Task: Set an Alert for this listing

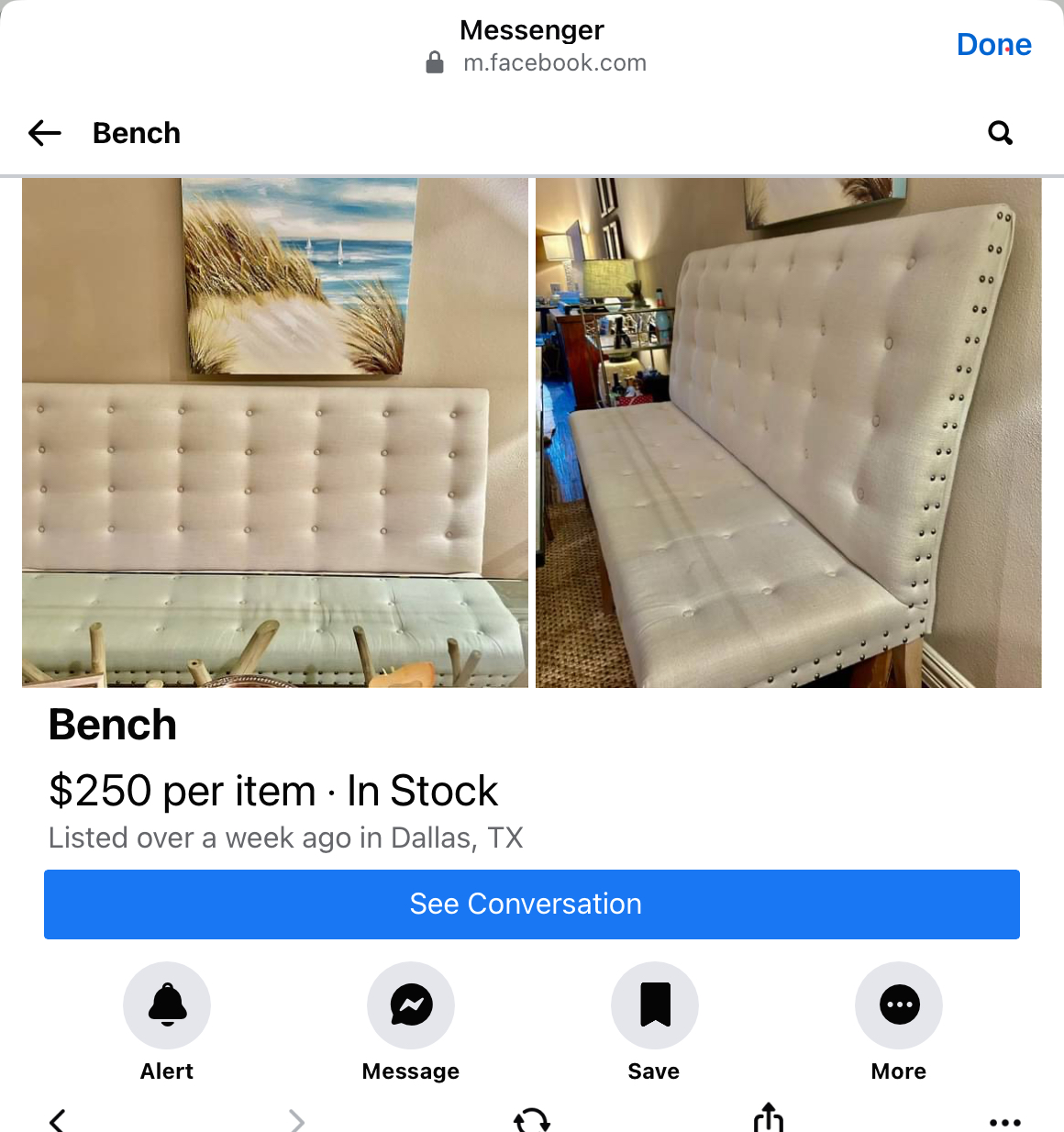Action: tap(167, 1005)
